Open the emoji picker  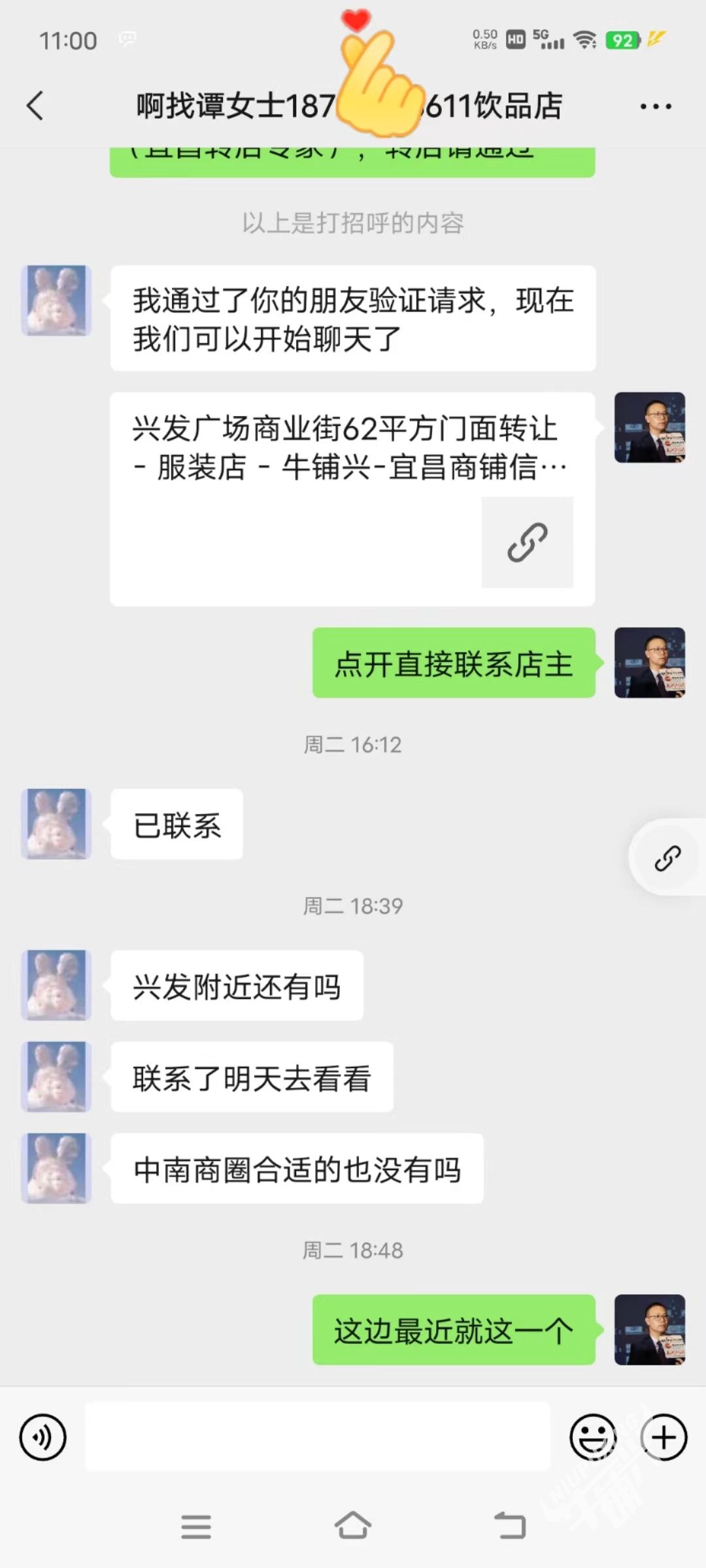pos(593,1437)
